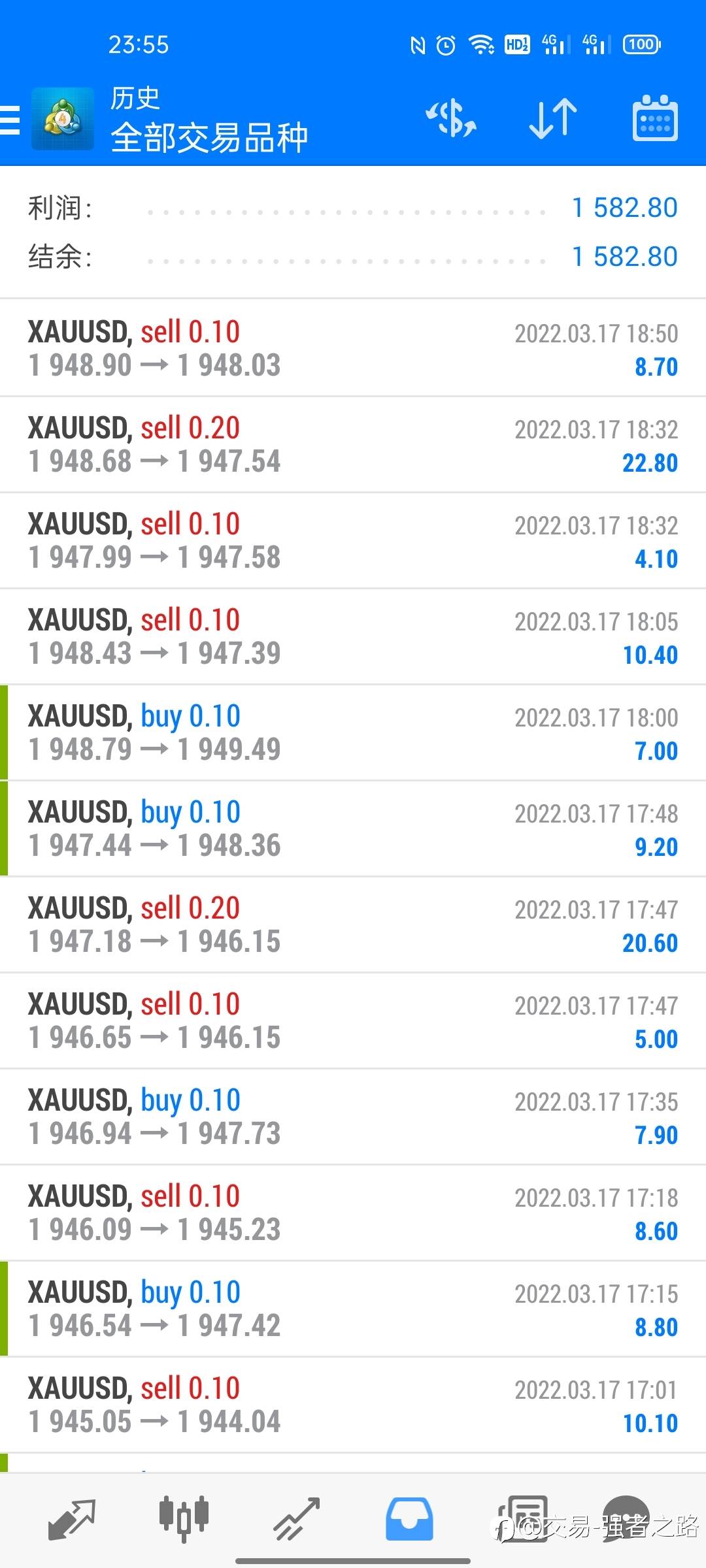Open the sell 0.10 trade at 18:50
Image resolution: width=706 pixels, height=1568 pixels.
click(353, 348)
